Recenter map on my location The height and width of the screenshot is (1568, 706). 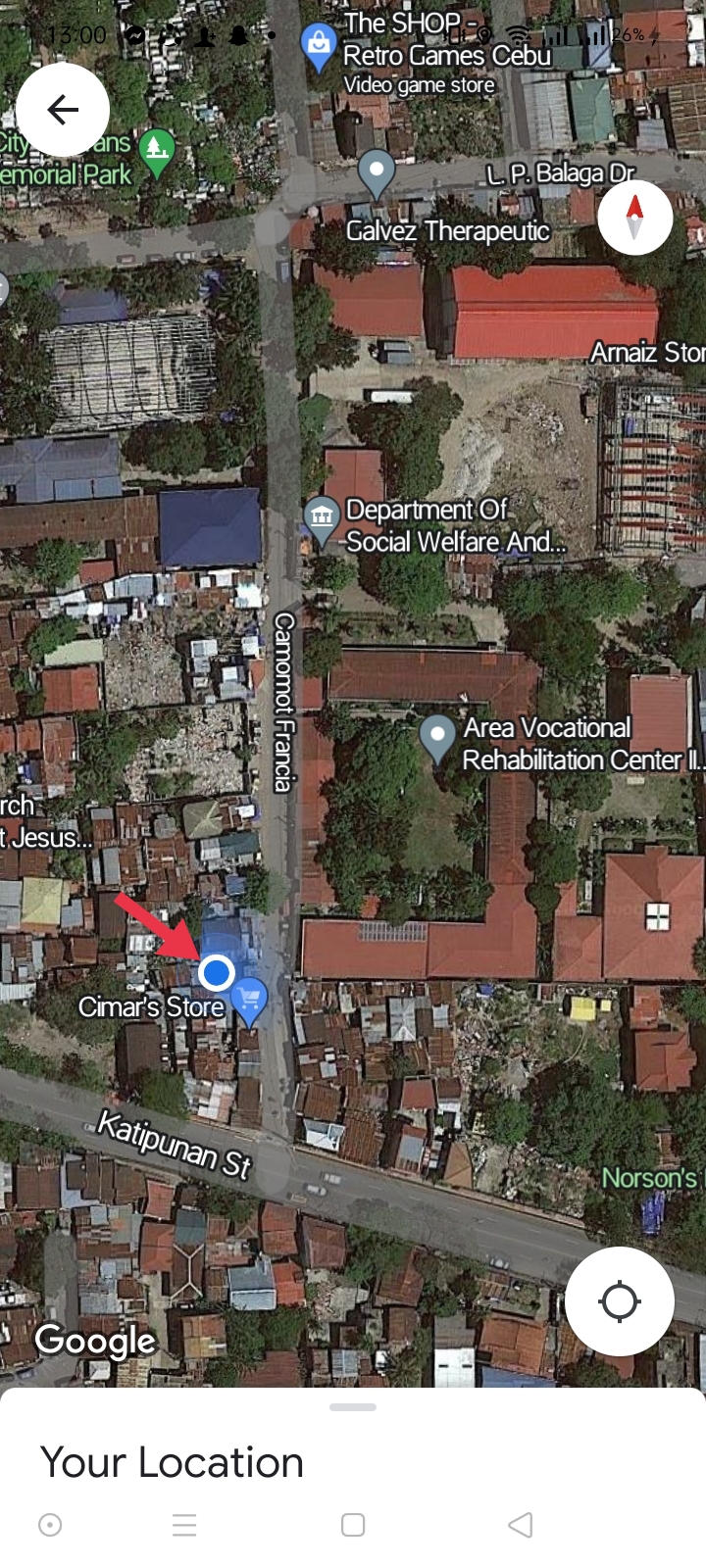pyautogui.click(x=619, y=1301)
